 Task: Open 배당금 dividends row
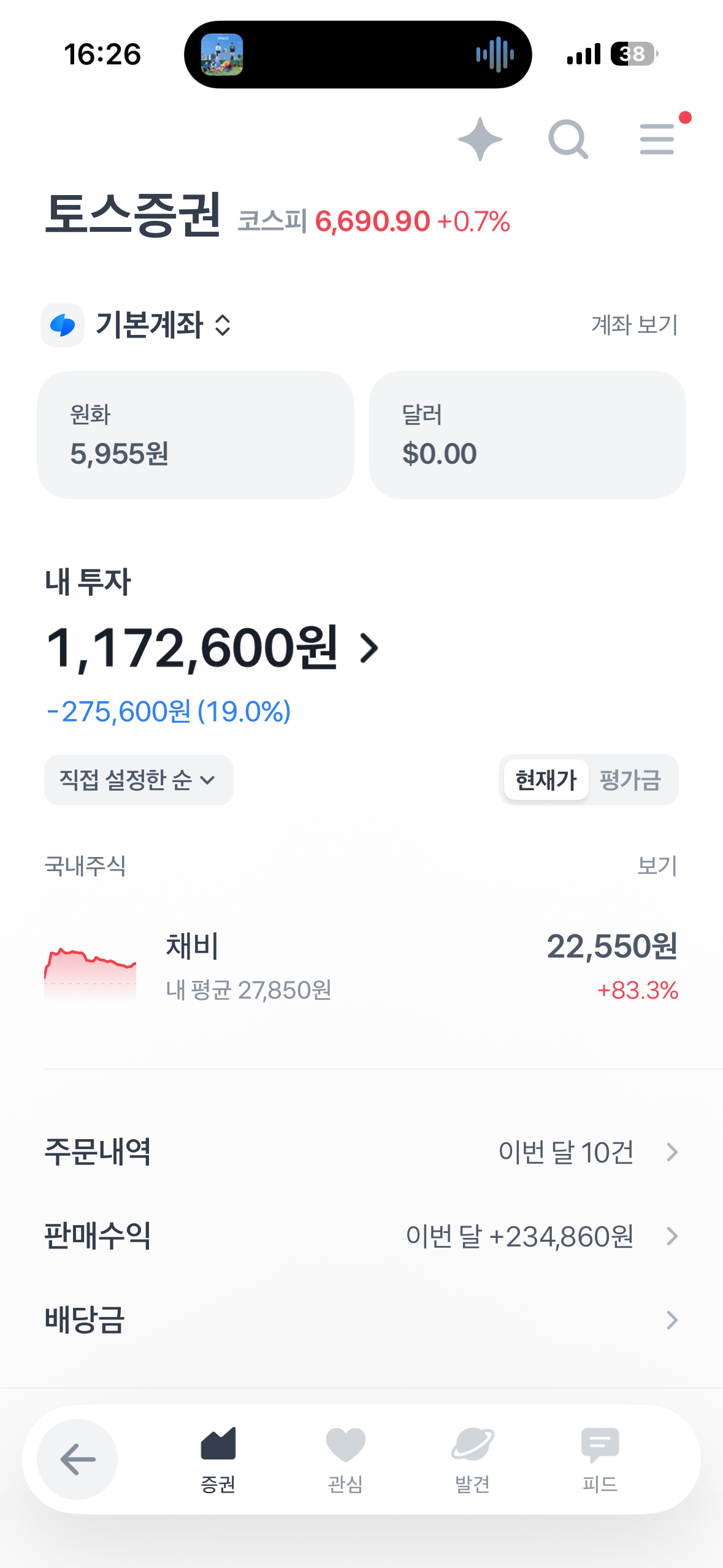pos(361,1320)
